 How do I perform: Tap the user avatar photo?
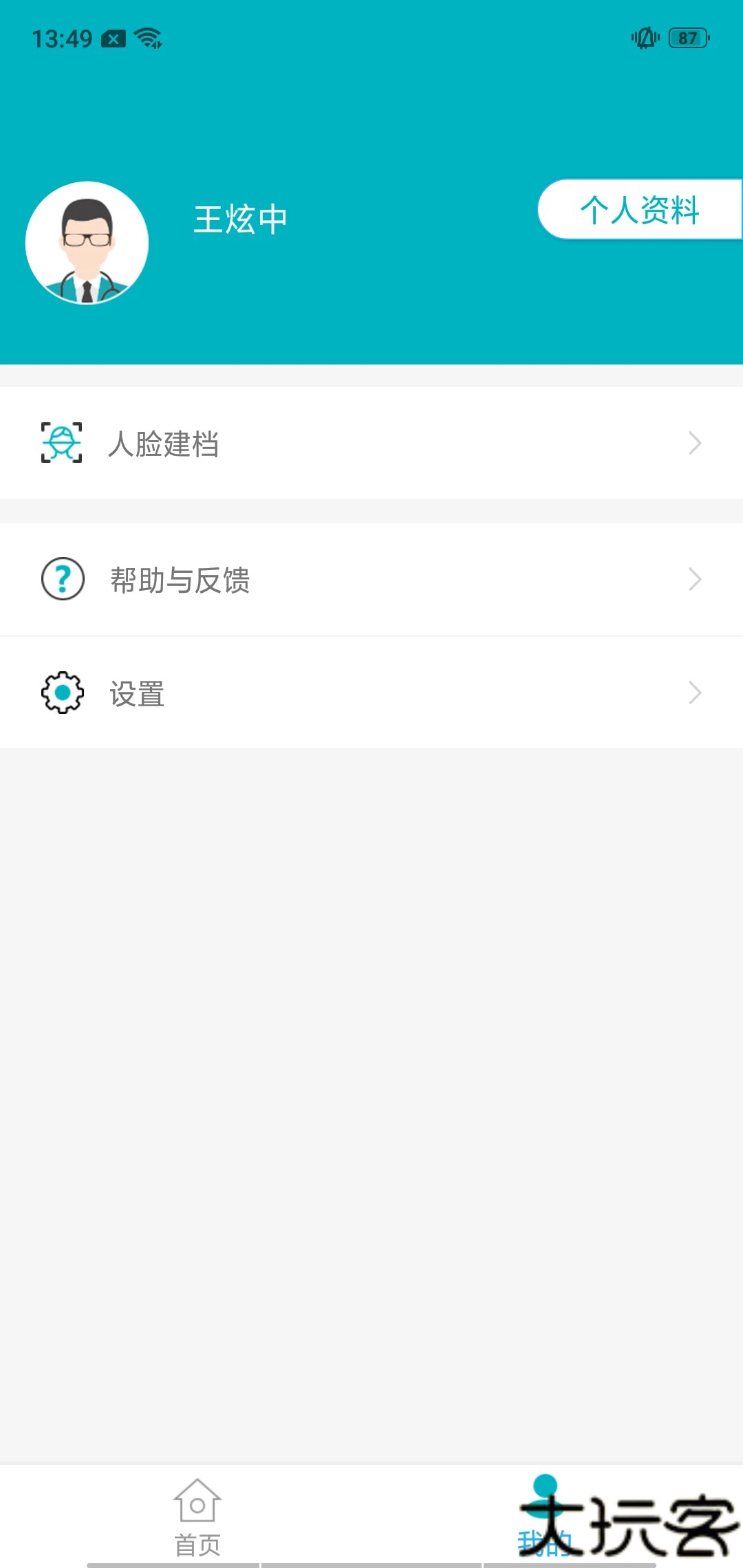pyautogui.click(x=87, y=242)
